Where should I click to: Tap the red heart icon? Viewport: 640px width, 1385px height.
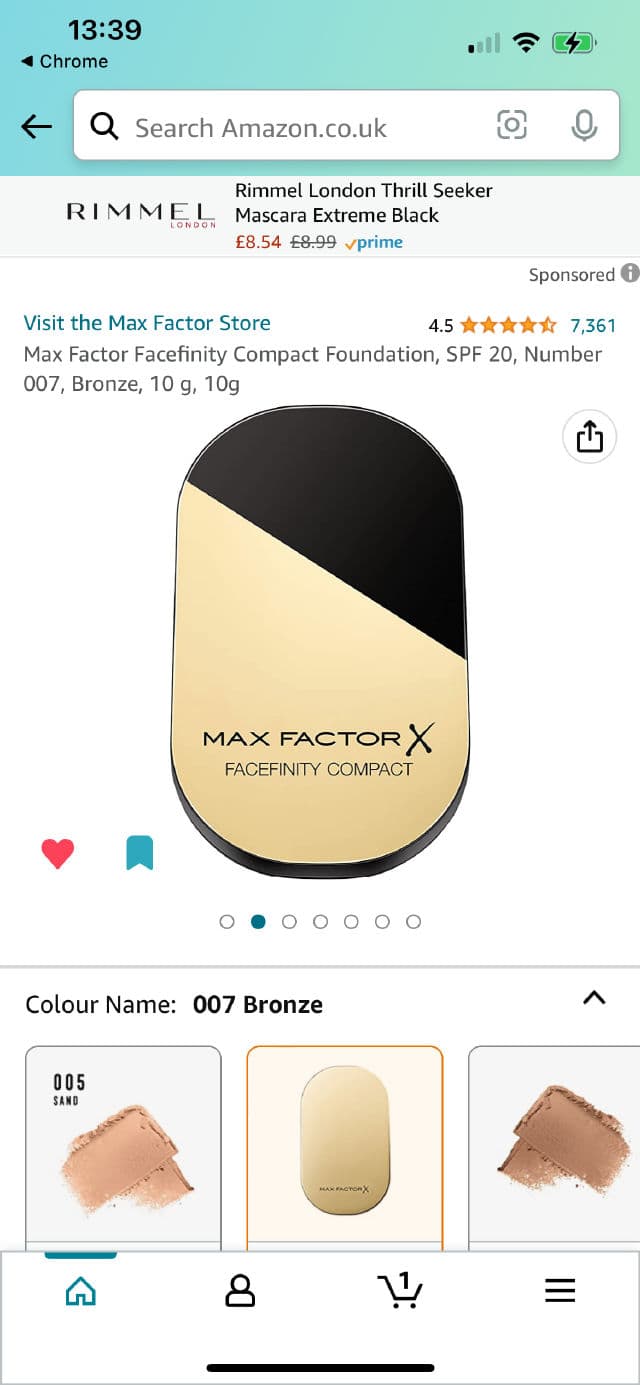(58, 853)
